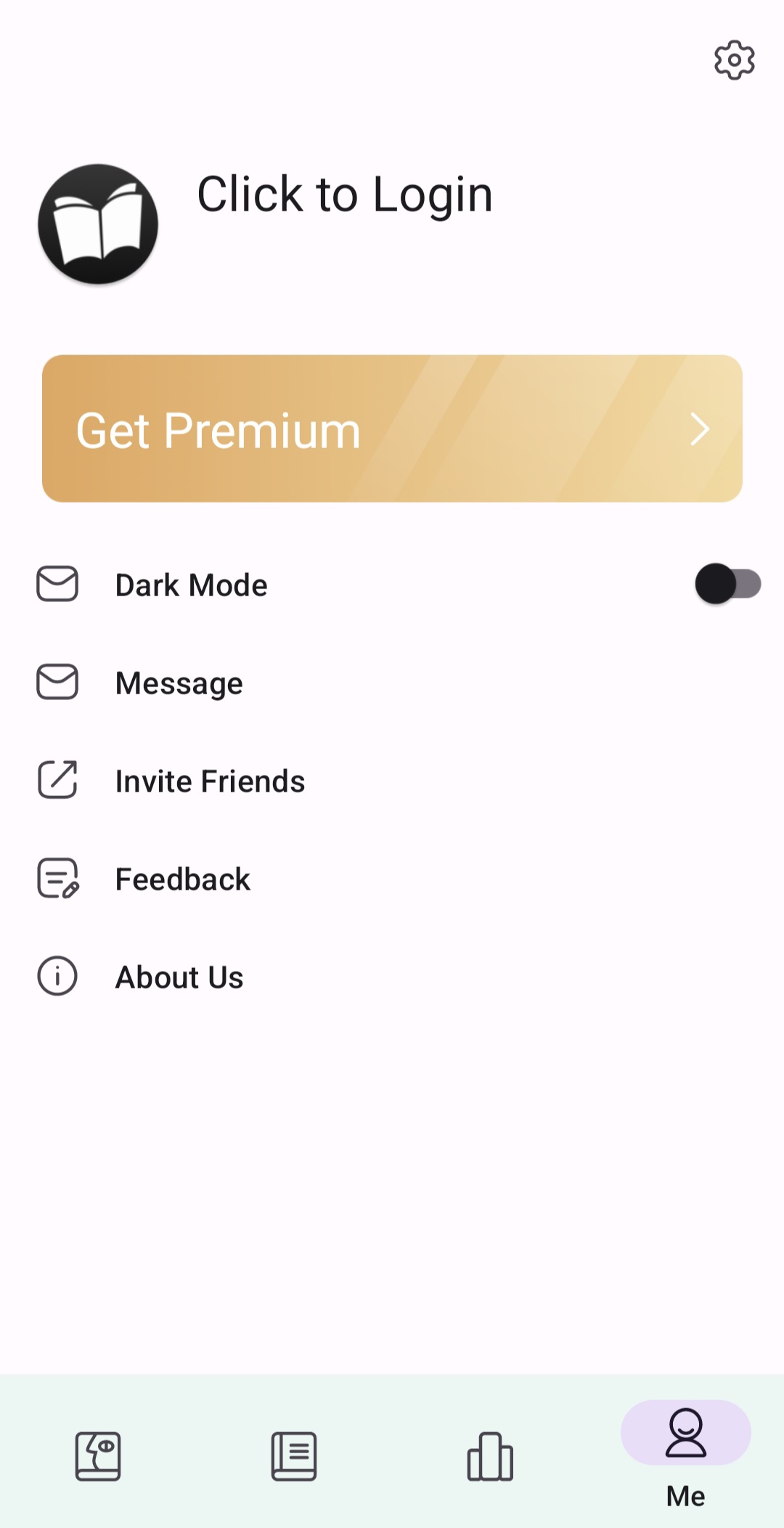View About Us info
784x1528 pixels.
pos(179,978)
